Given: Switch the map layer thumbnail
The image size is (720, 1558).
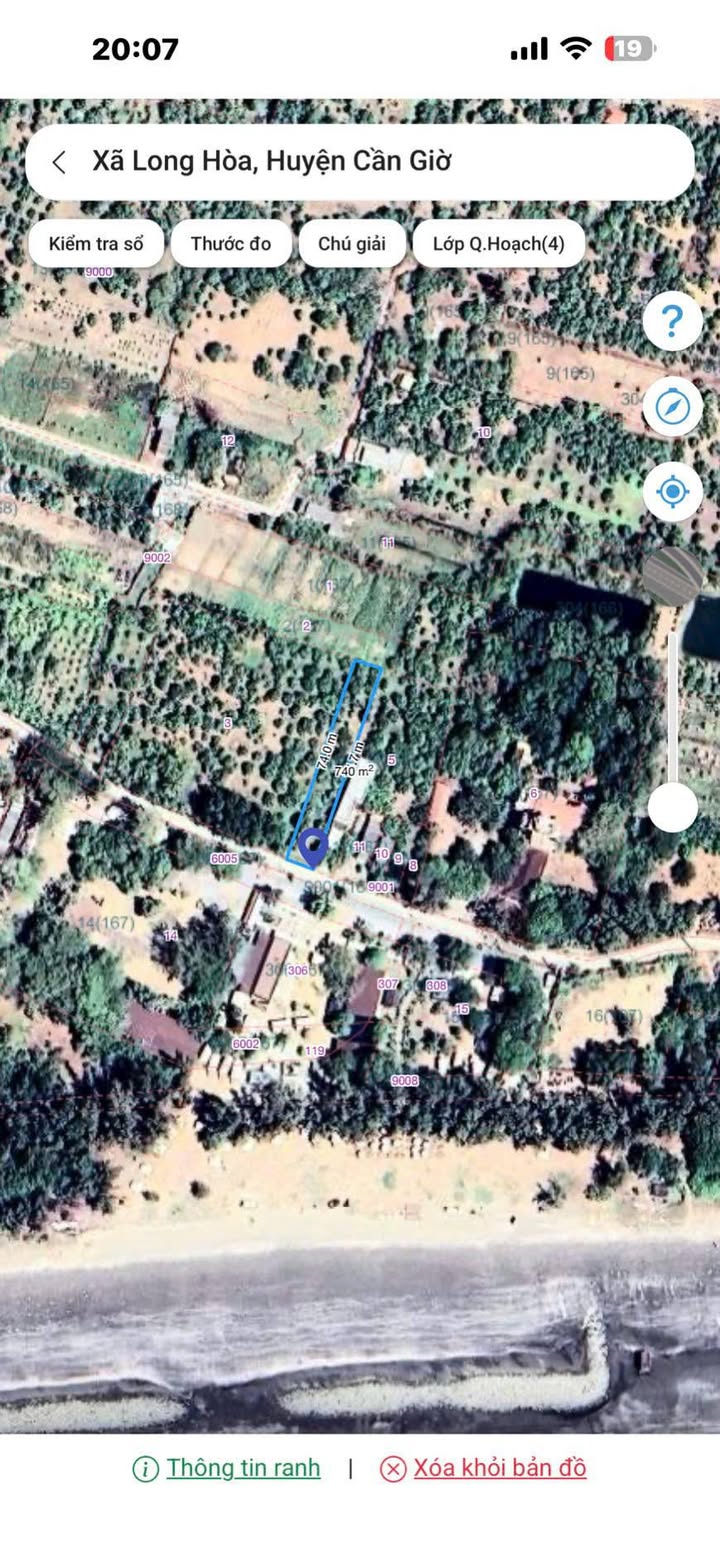Looking at the screenshot, I should (x=672, y=576).
